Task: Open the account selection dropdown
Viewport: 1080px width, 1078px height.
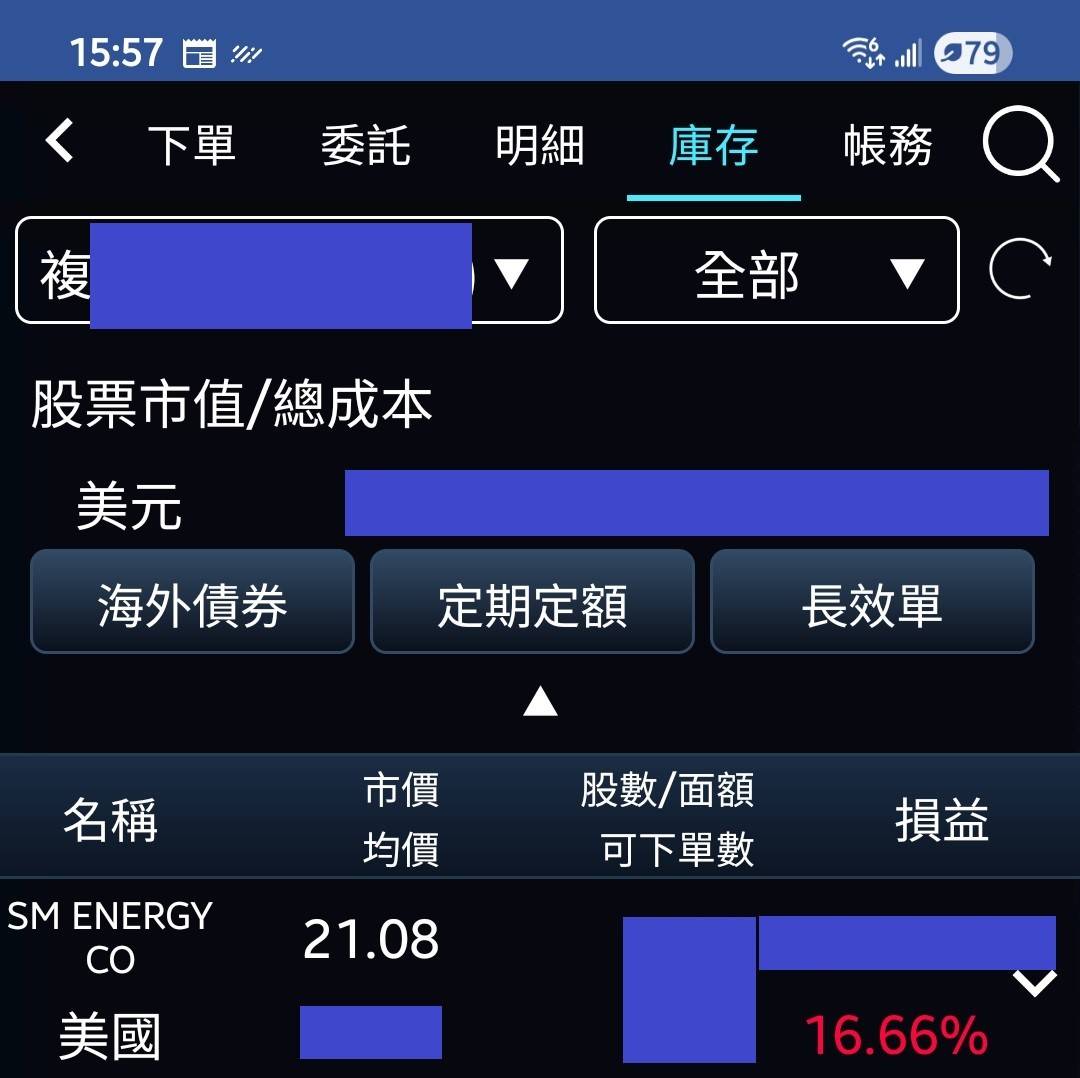Action: tap(289, 271)
